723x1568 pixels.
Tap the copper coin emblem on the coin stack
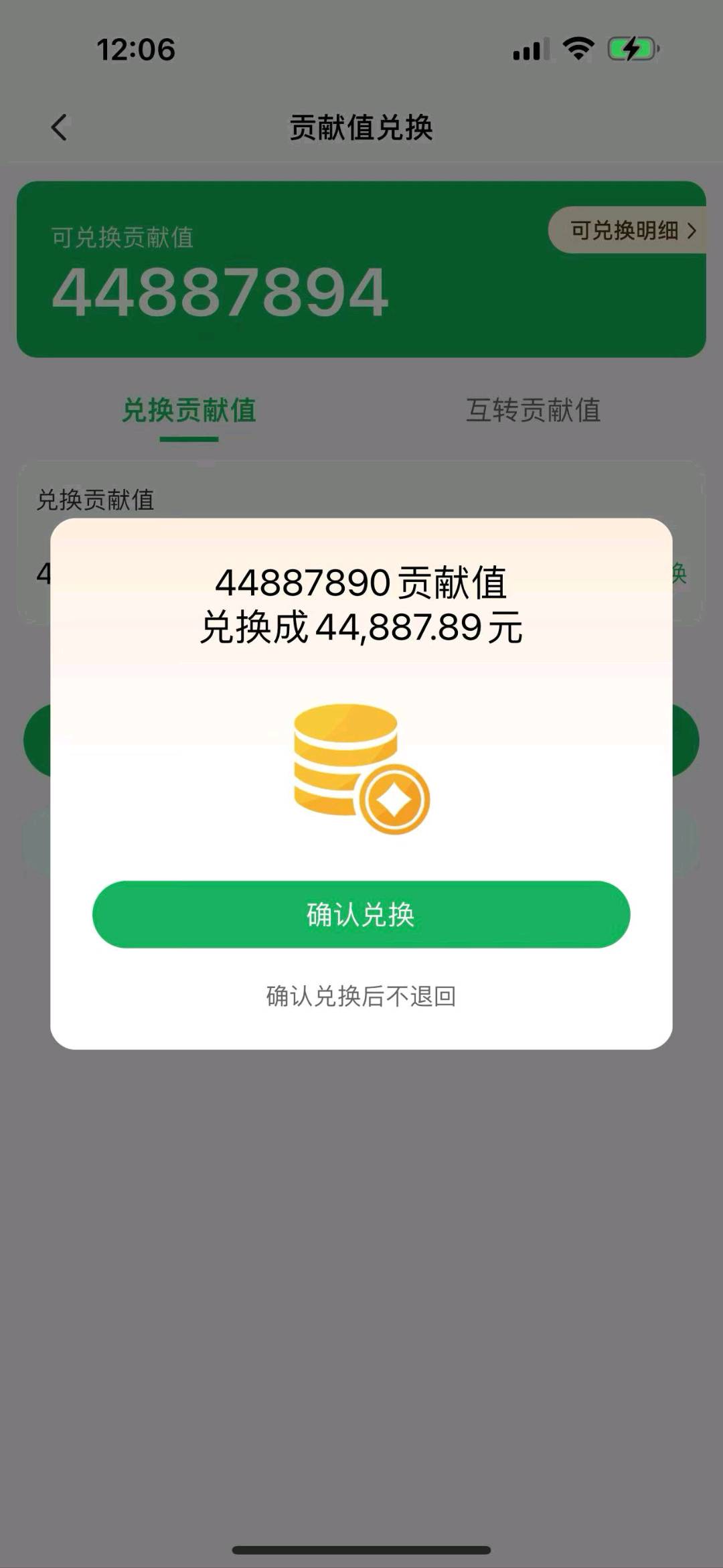coord(396,797)
